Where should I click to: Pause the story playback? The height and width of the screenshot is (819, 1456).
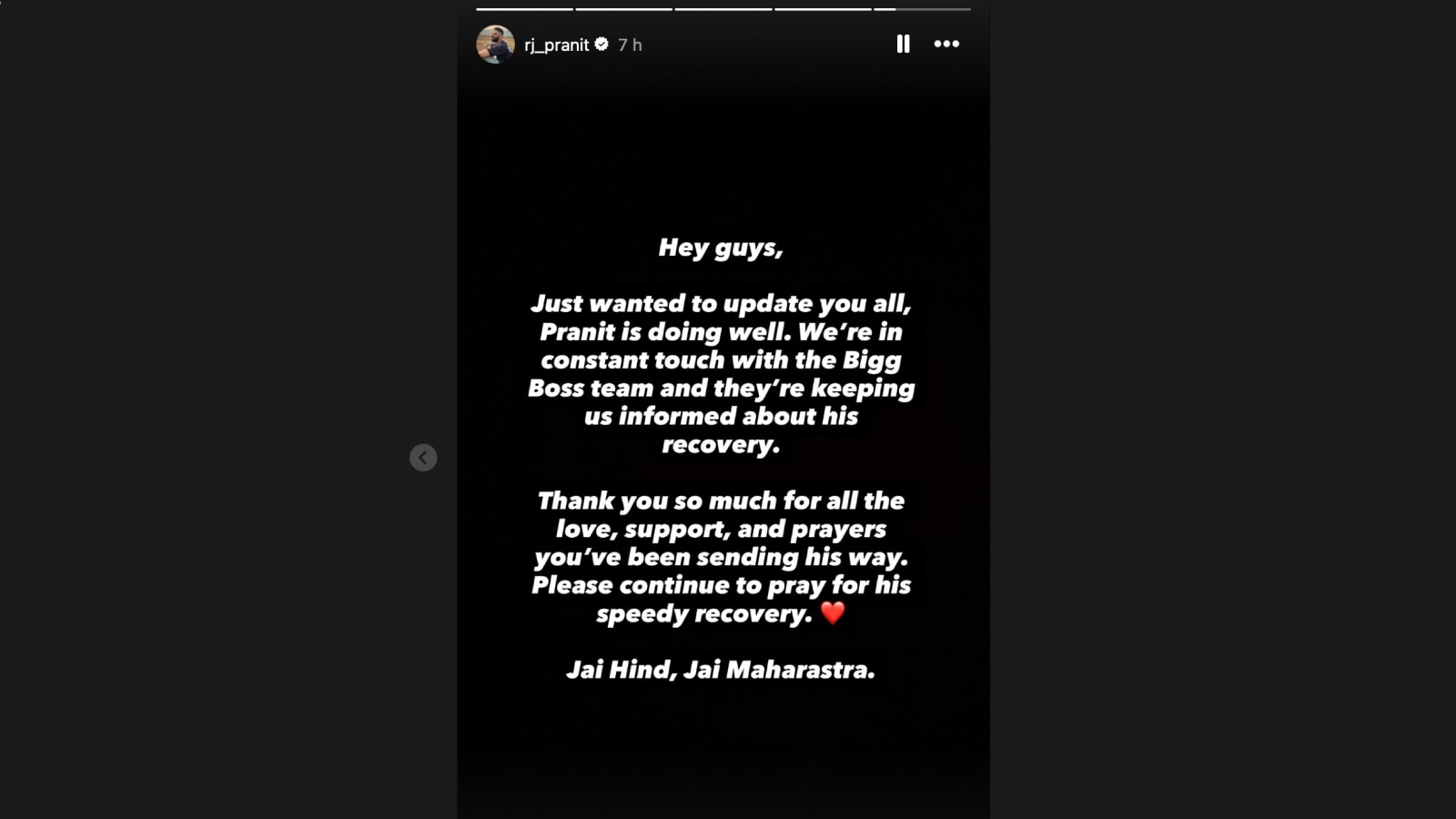tap(903, 44)
